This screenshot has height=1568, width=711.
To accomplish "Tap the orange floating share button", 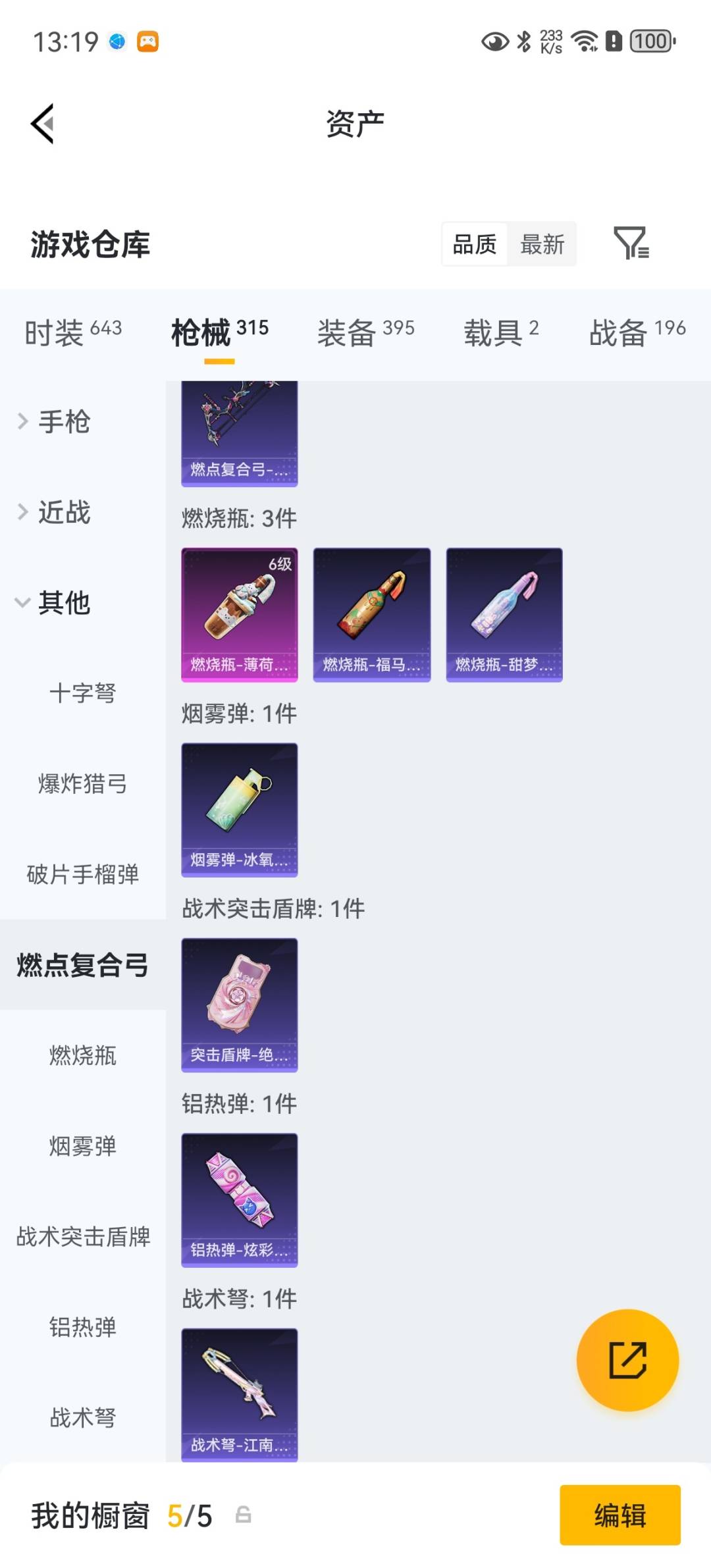I will [628, 1360].
